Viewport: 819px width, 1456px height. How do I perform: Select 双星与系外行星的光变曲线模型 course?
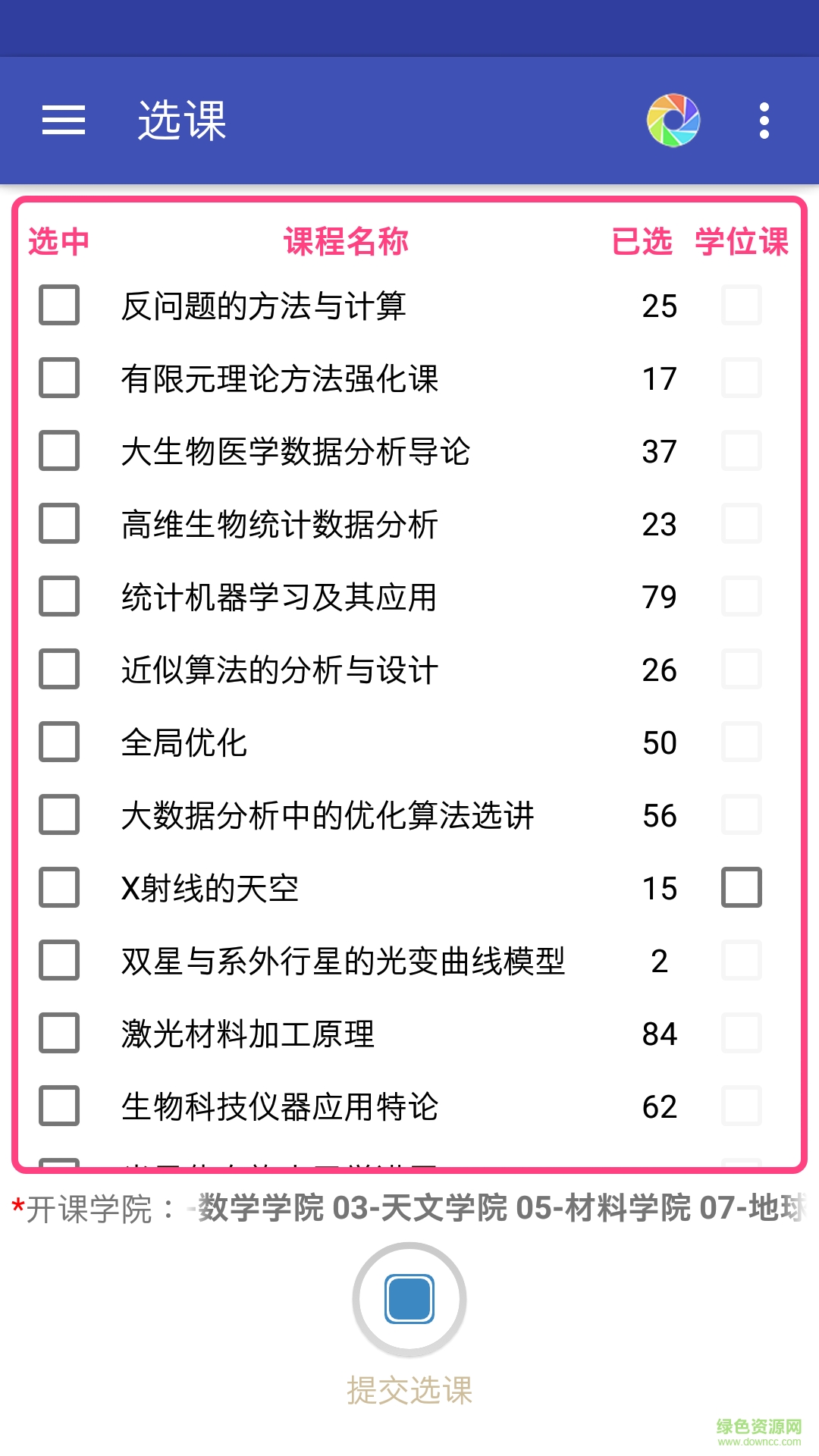tap(59, 961)
